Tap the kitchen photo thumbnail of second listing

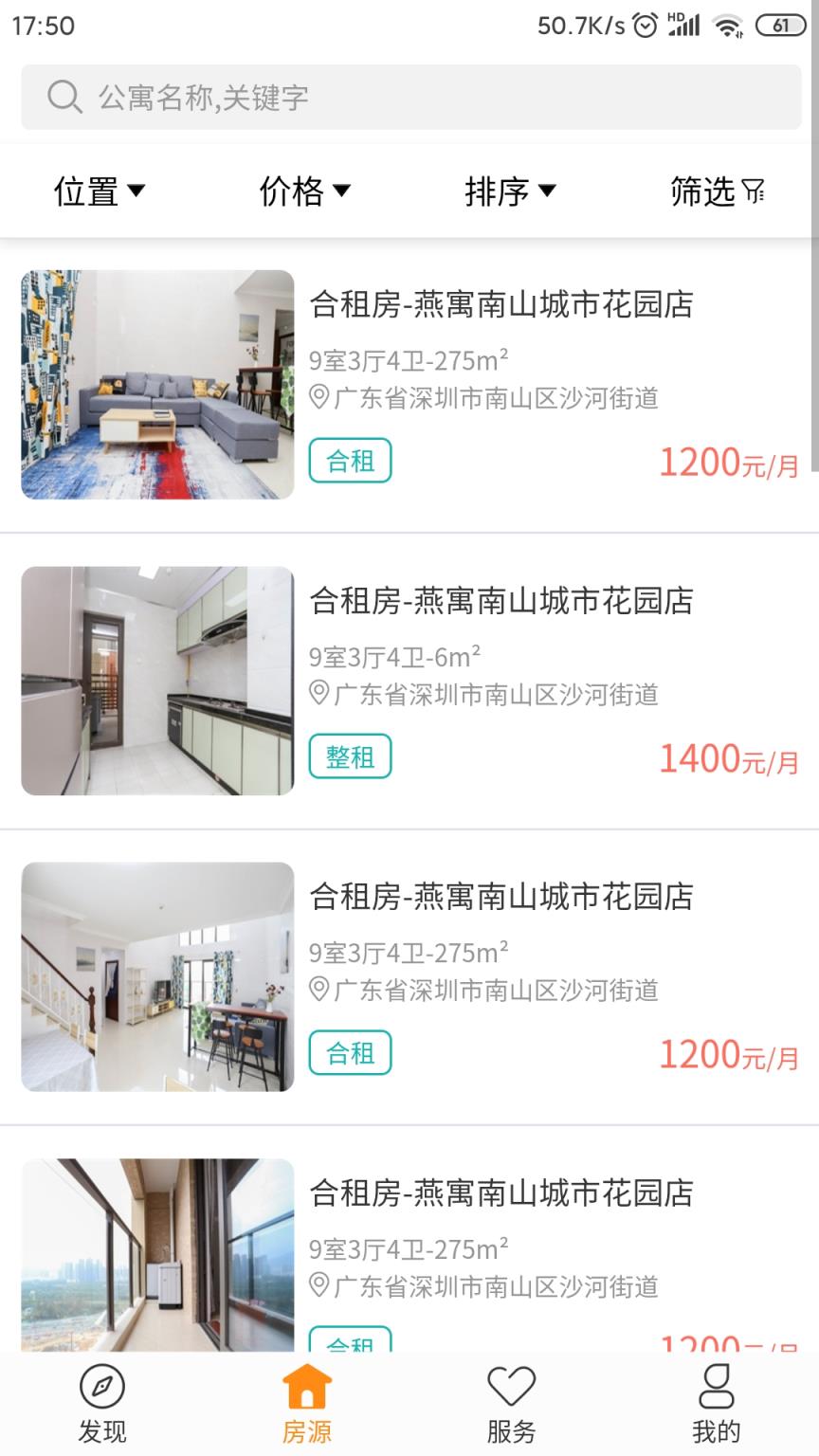[156, 680]
